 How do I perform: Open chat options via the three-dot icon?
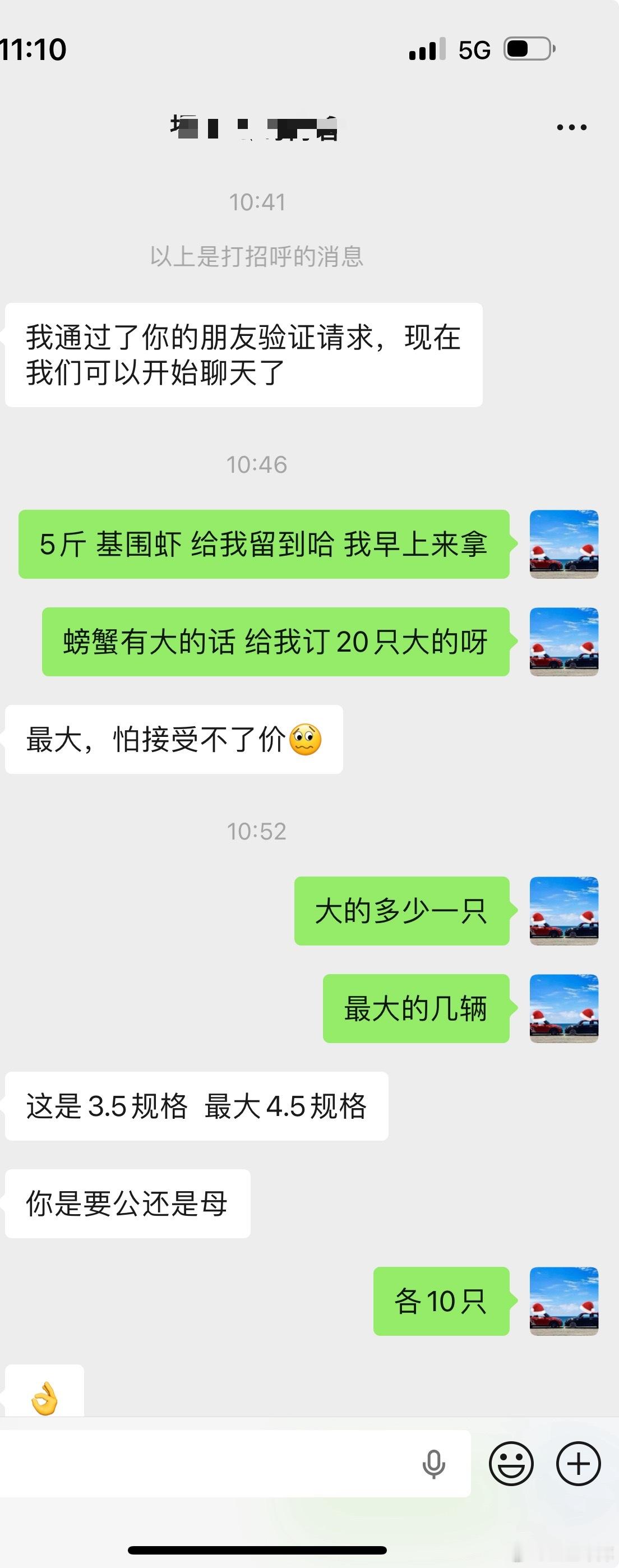[569, 127]
